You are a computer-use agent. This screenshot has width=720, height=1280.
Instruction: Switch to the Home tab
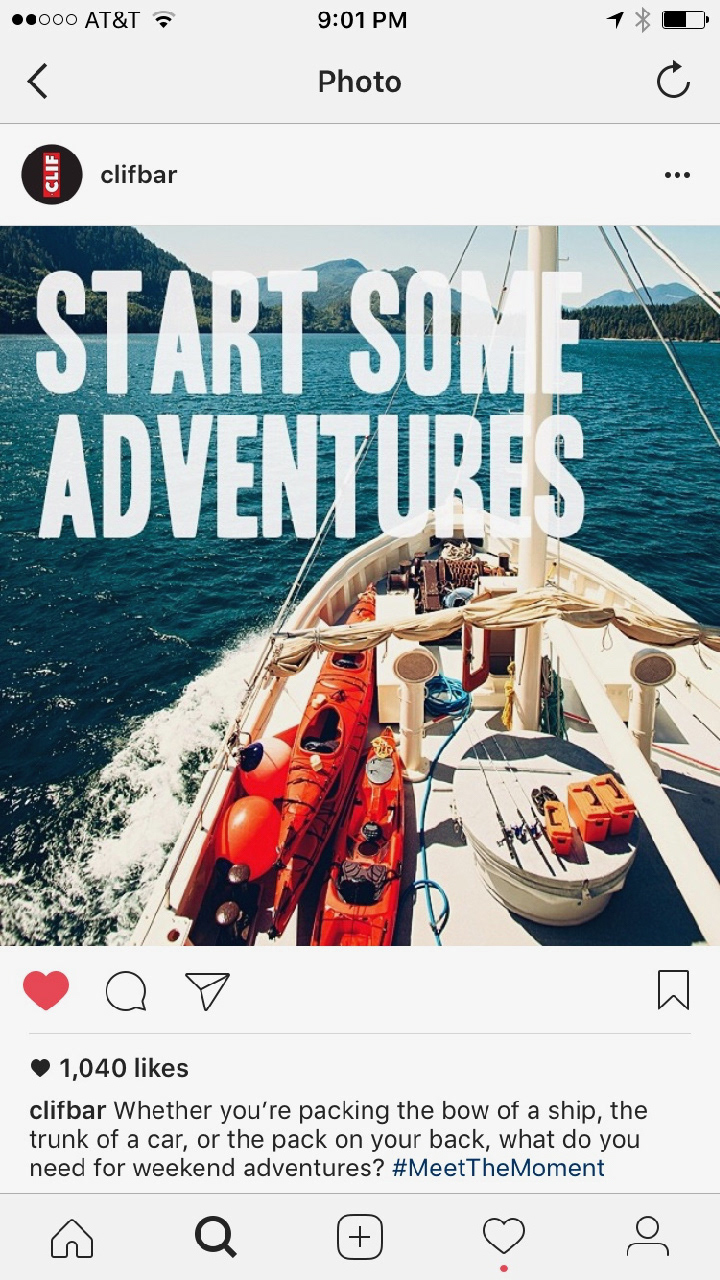(x=72, y=1238)
